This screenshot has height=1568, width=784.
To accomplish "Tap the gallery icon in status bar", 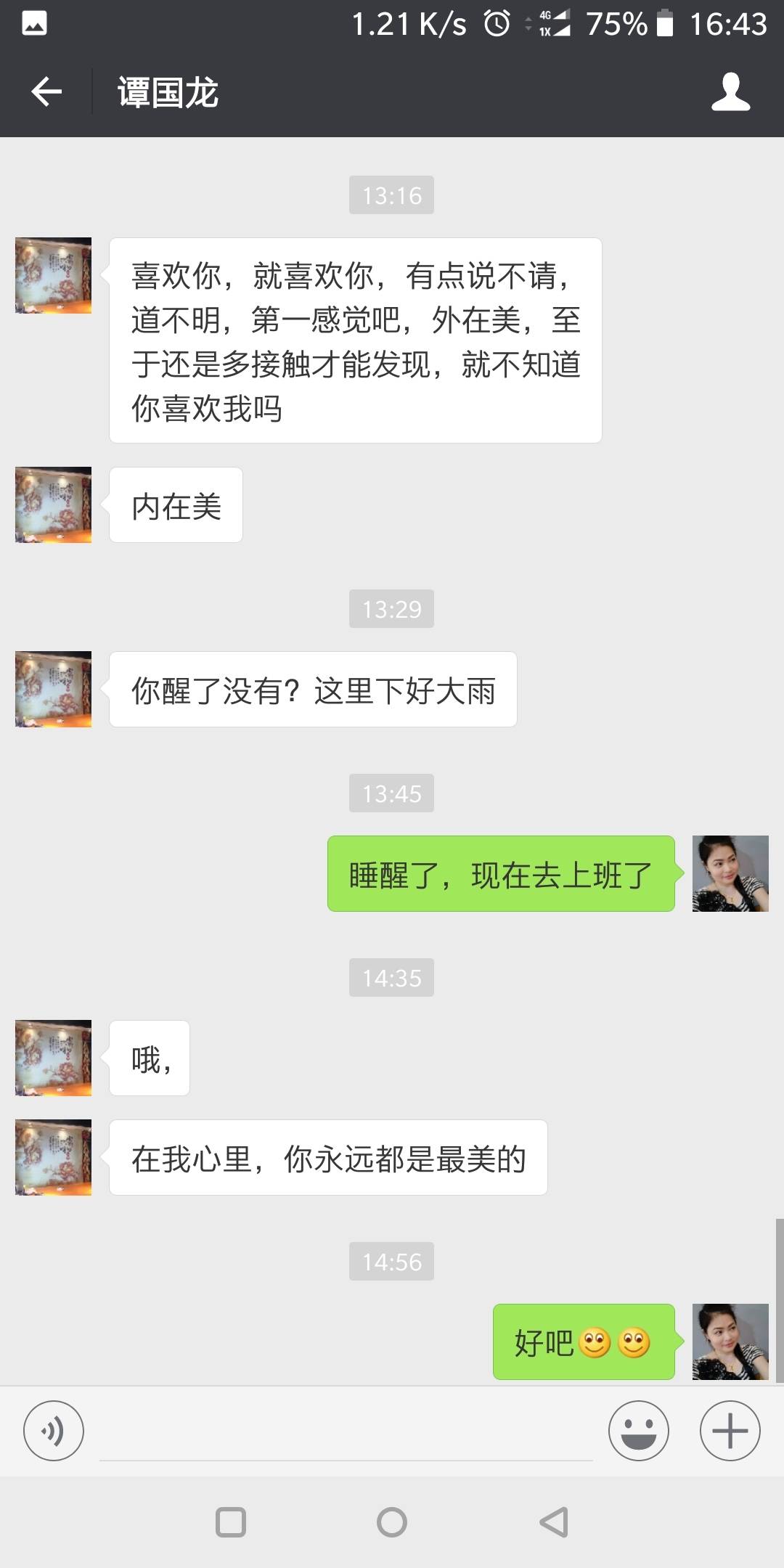I will click(34, 23).
